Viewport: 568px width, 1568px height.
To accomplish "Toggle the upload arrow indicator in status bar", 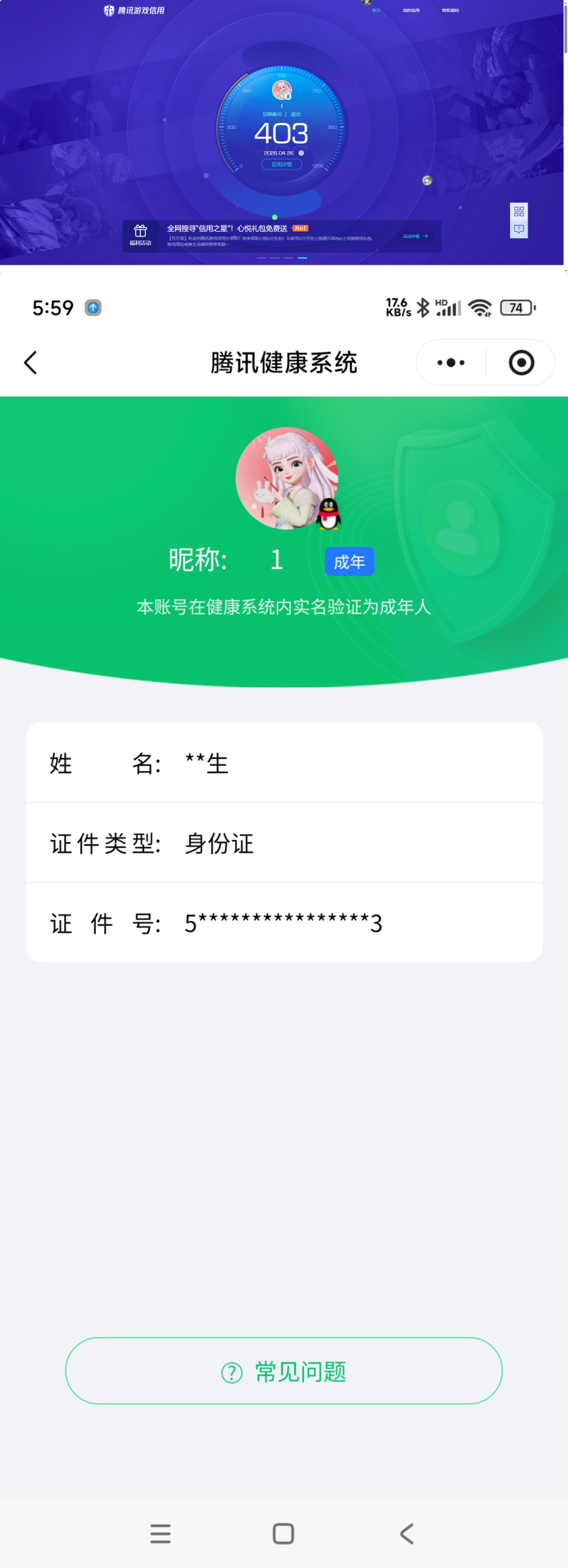I will (x=91, y=307).
